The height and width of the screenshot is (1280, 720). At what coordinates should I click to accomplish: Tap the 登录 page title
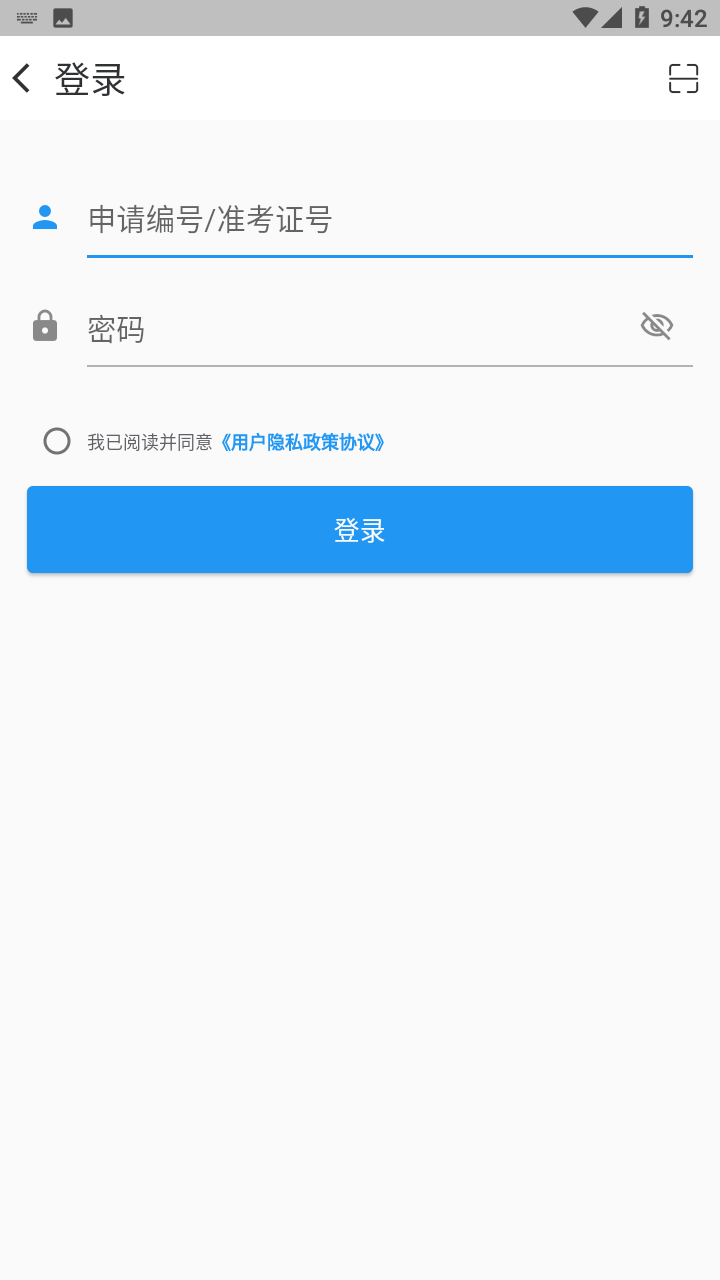click(x=90, y=78)
